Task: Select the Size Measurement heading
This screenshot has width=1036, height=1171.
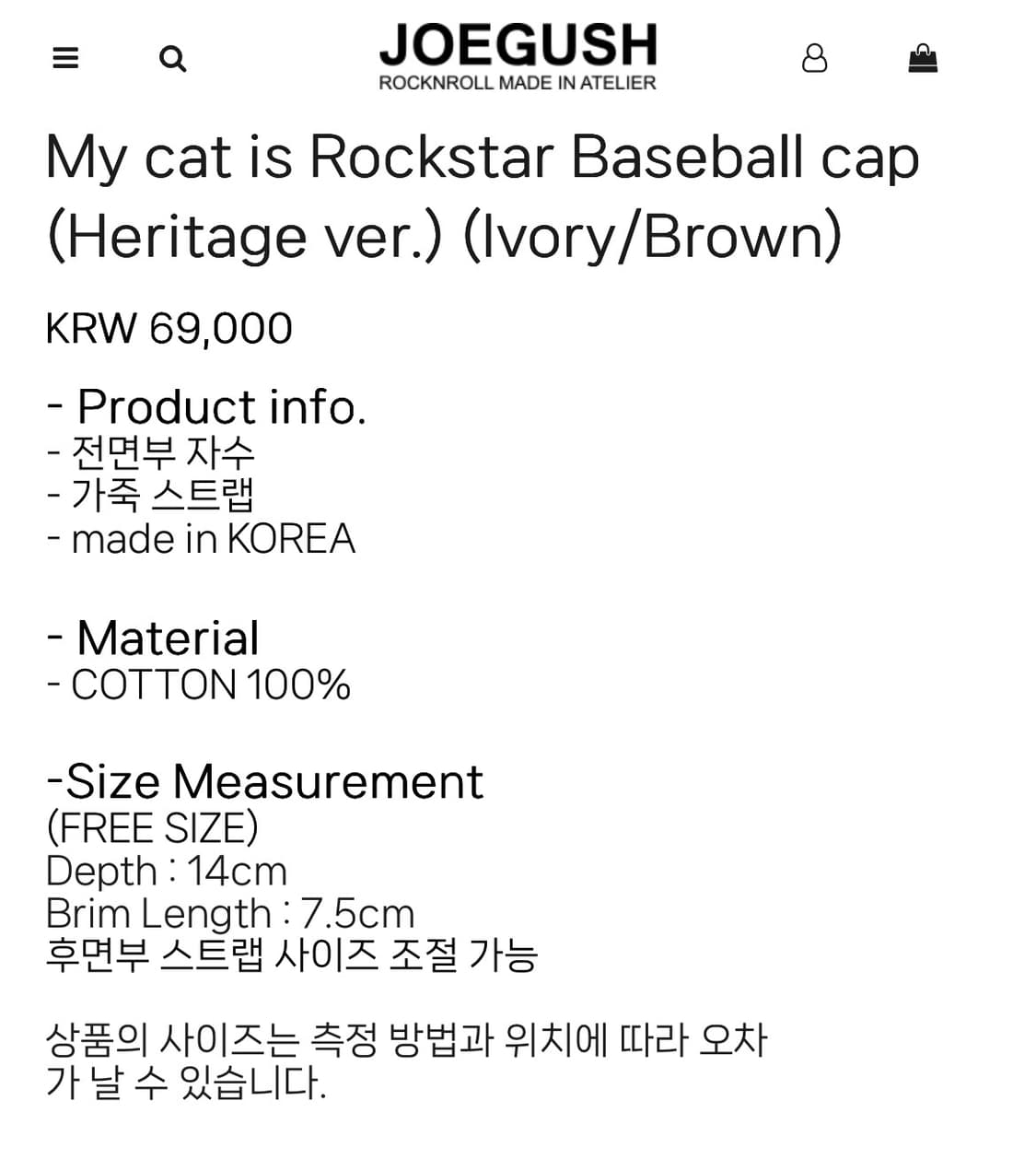Action: 265,781
